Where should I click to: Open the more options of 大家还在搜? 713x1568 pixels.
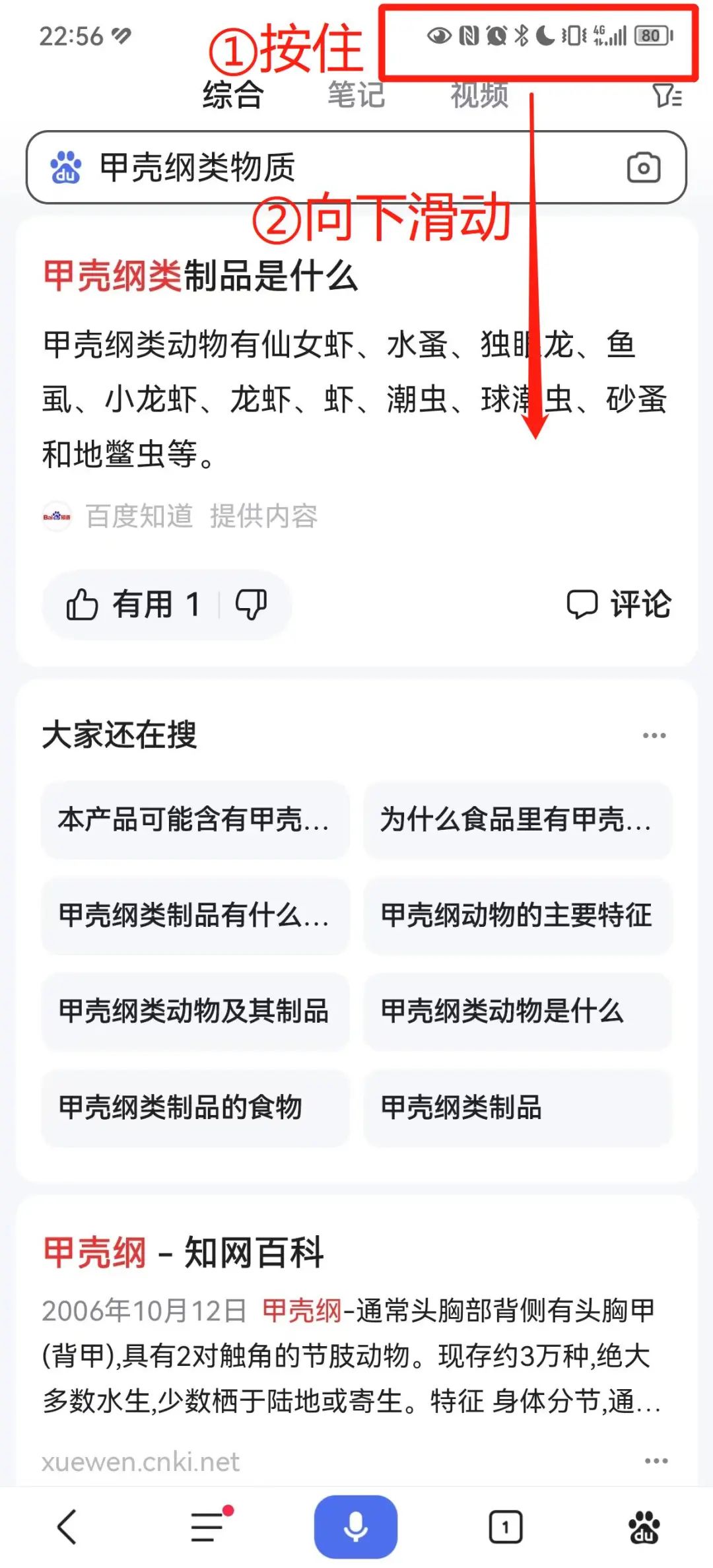(654, 735)
